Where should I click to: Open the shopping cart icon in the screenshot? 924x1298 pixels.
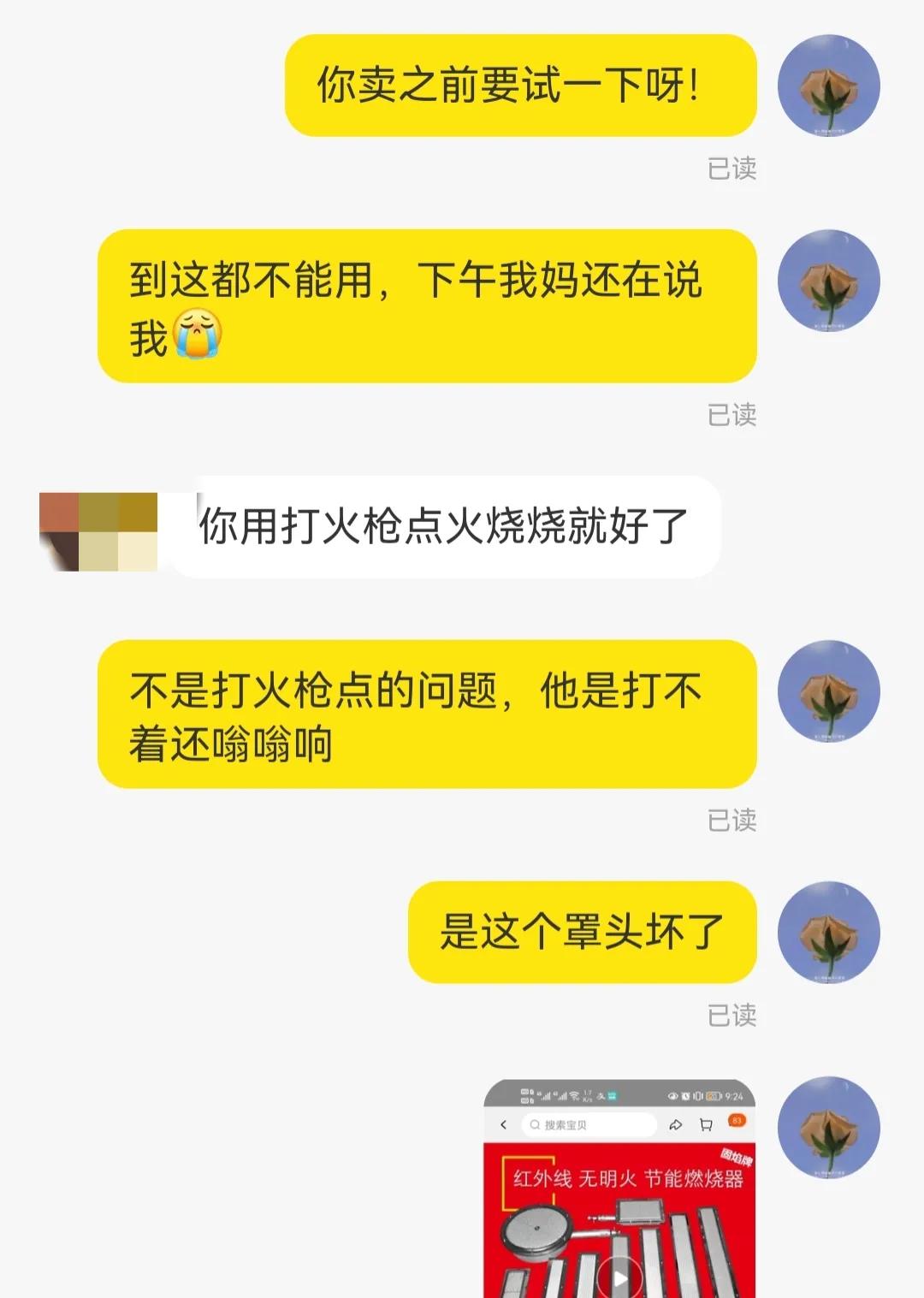(x=708, y=1124)
